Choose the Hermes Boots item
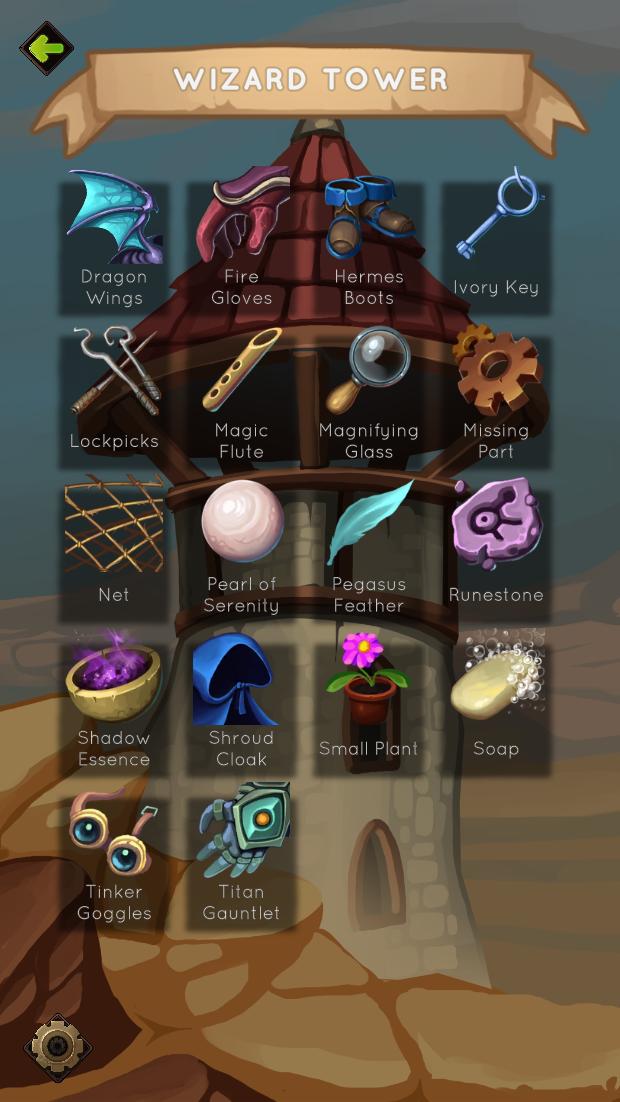Viewport: 620px width, 1102px height. (x=369, y=242)
